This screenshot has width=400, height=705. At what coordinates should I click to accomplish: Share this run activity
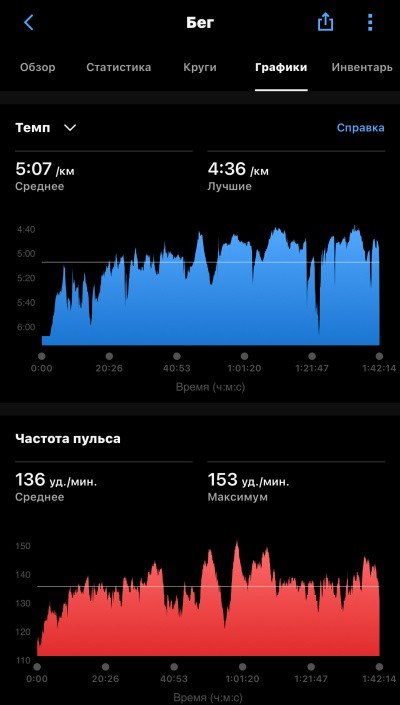coord(325,22)
